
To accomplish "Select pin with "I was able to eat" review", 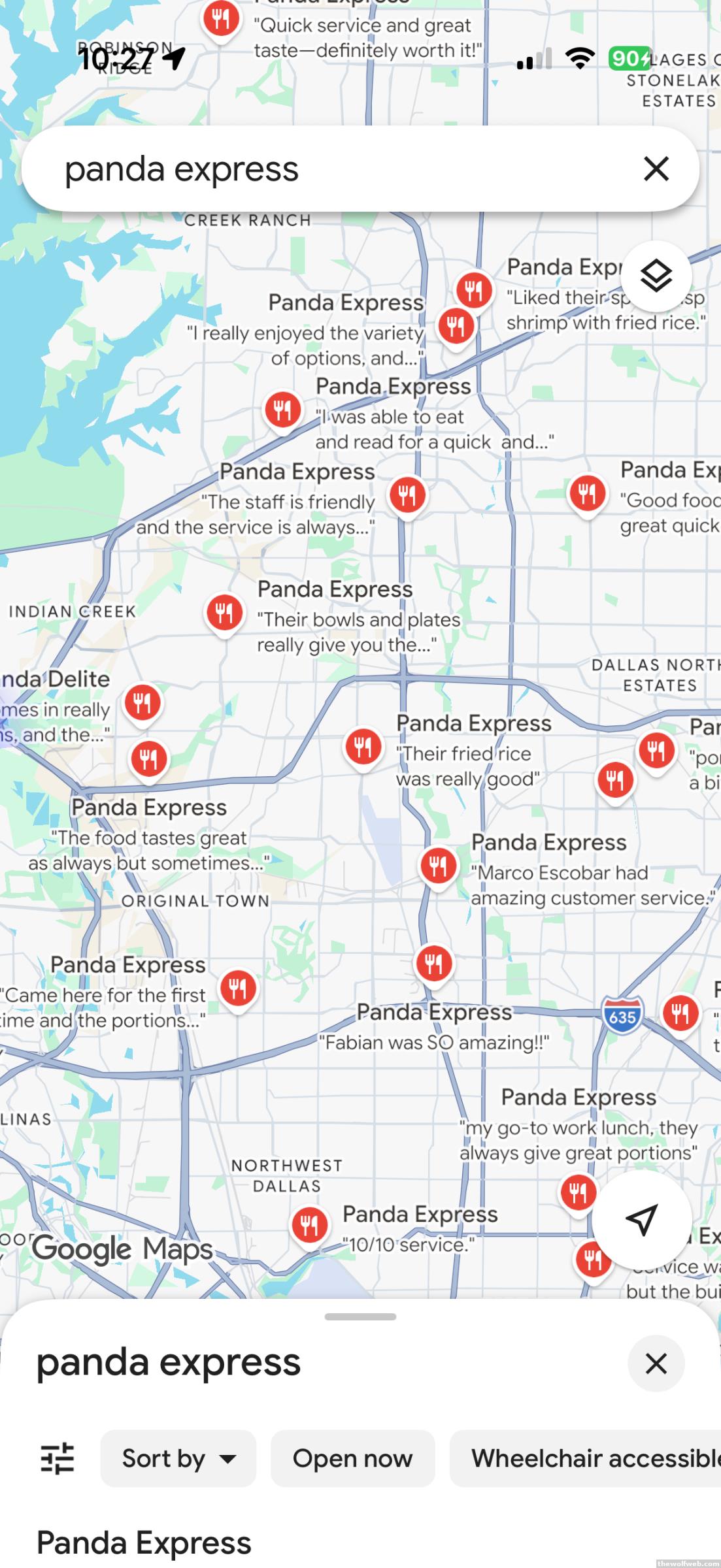I will [282, 410].
